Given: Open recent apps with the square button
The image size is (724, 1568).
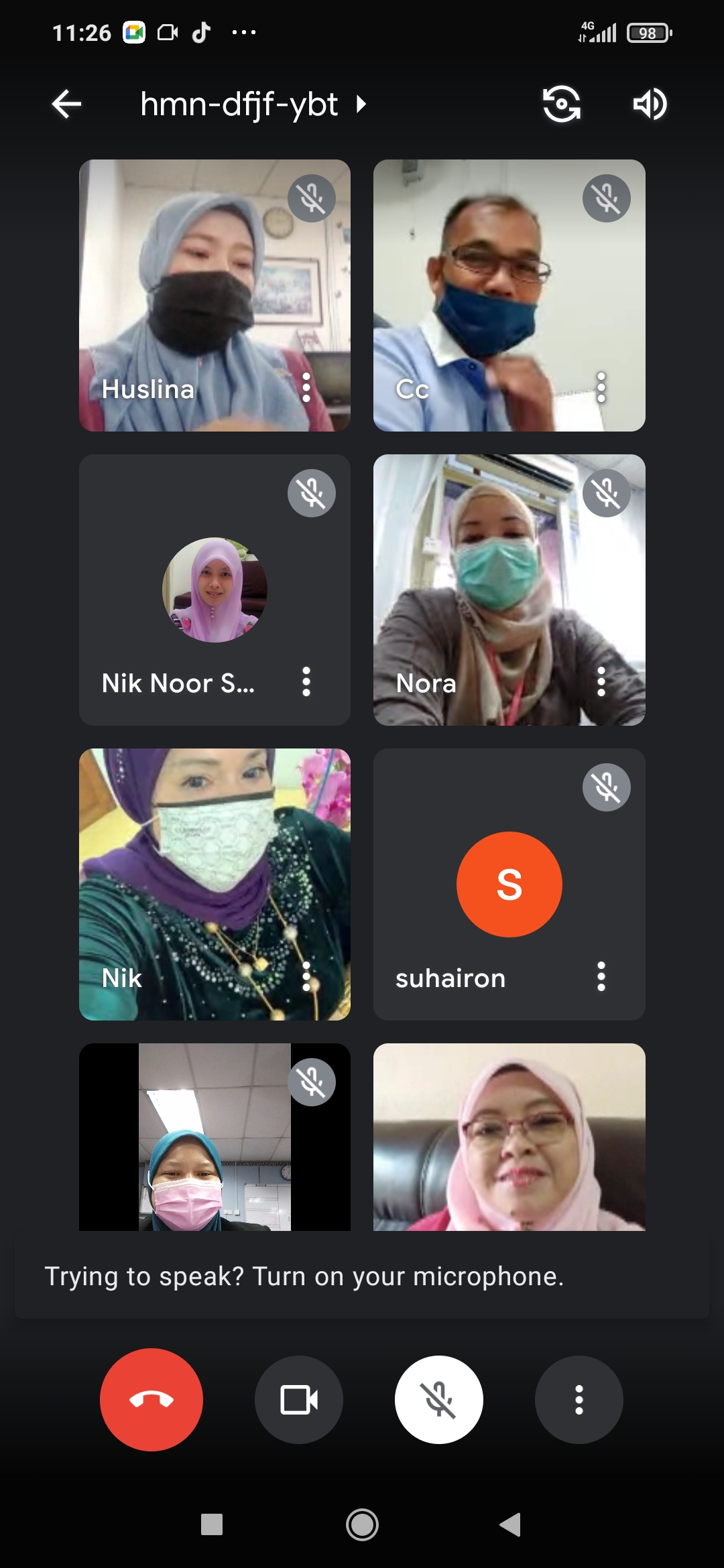Looking at the screenshot, I should [212, 1524].
